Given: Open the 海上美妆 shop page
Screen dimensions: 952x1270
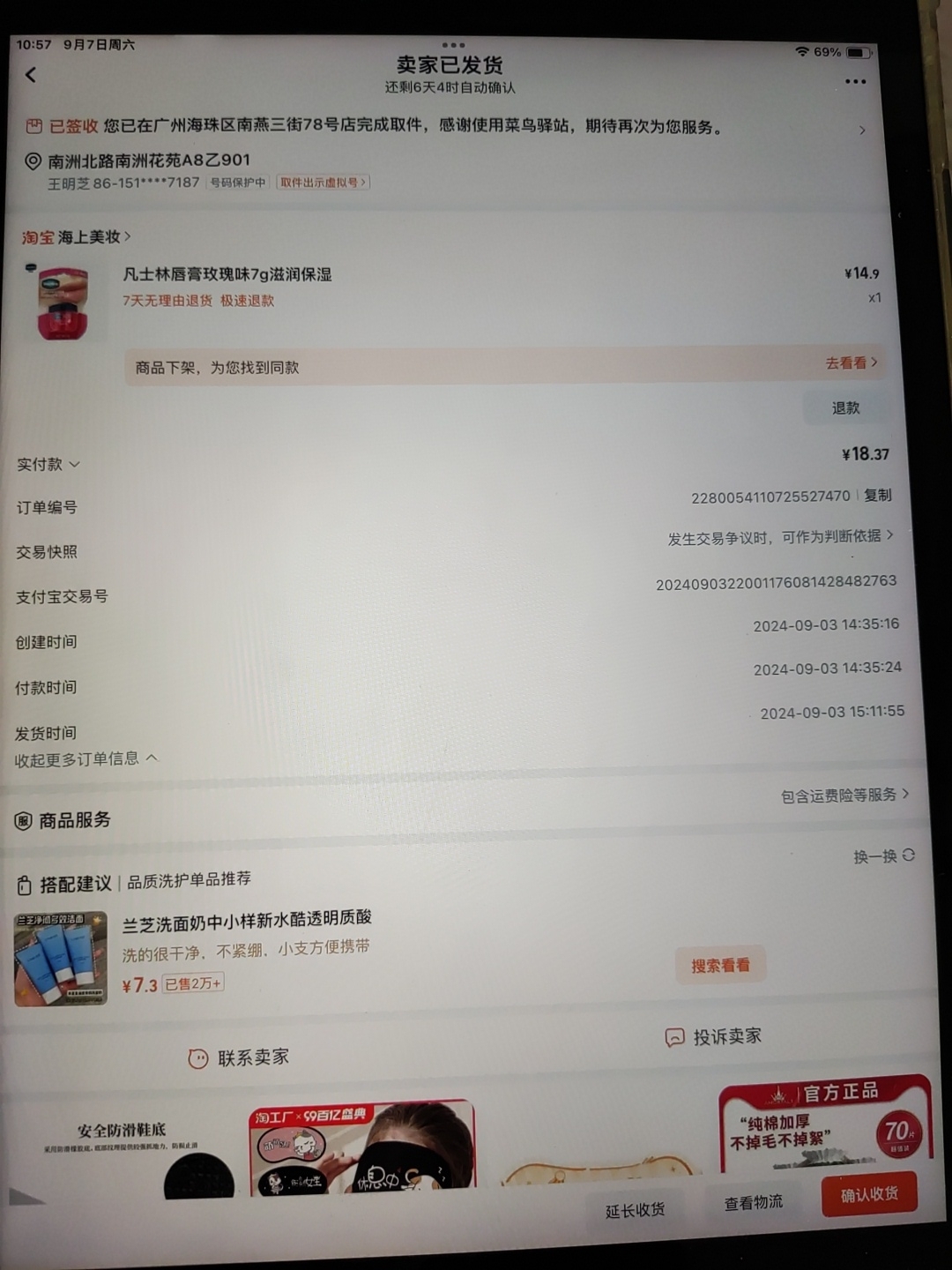Looking at the screenshot, I should pyautogui.click(x=88, y=237).
